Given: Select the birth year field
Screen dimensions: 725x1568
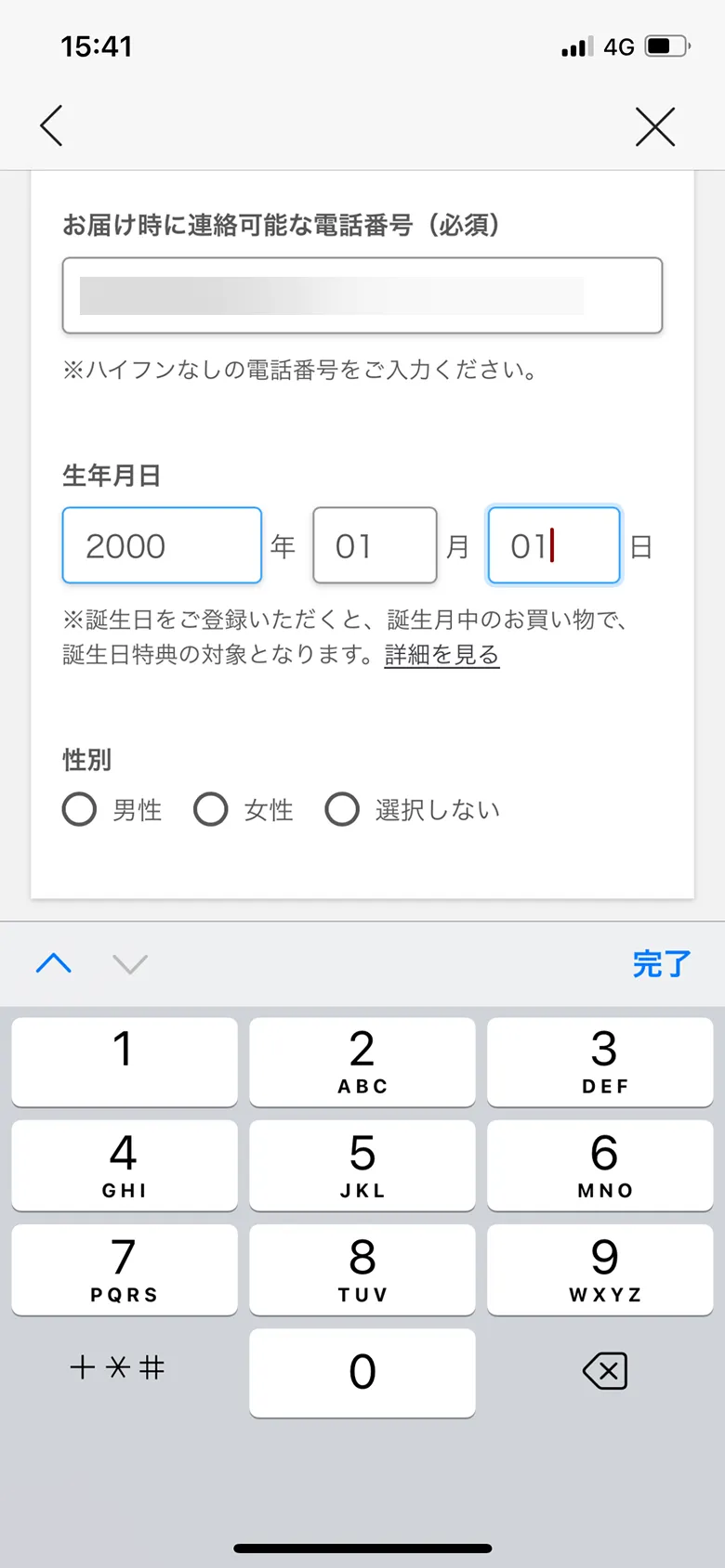Looking at the screenshot, I should tap(162, 545).
